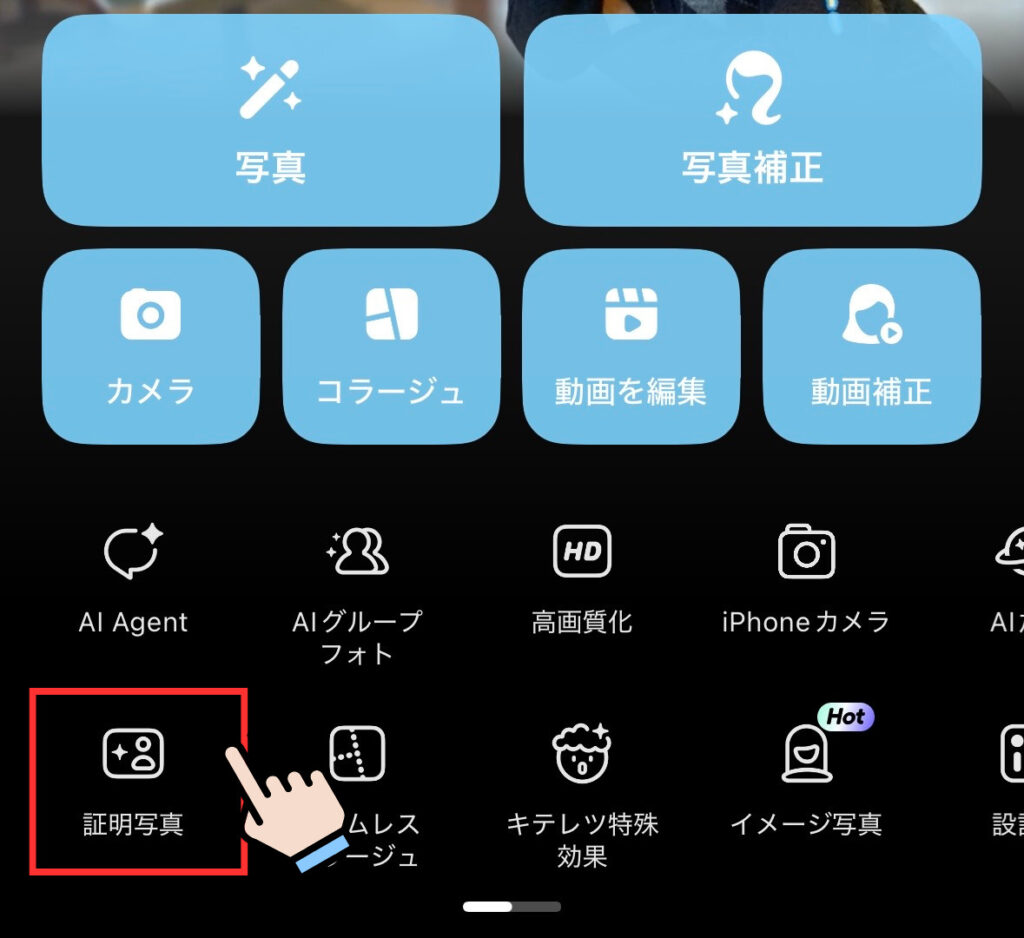Select AIグループフォト feature

pyautogui.click(x=357, y=590)
